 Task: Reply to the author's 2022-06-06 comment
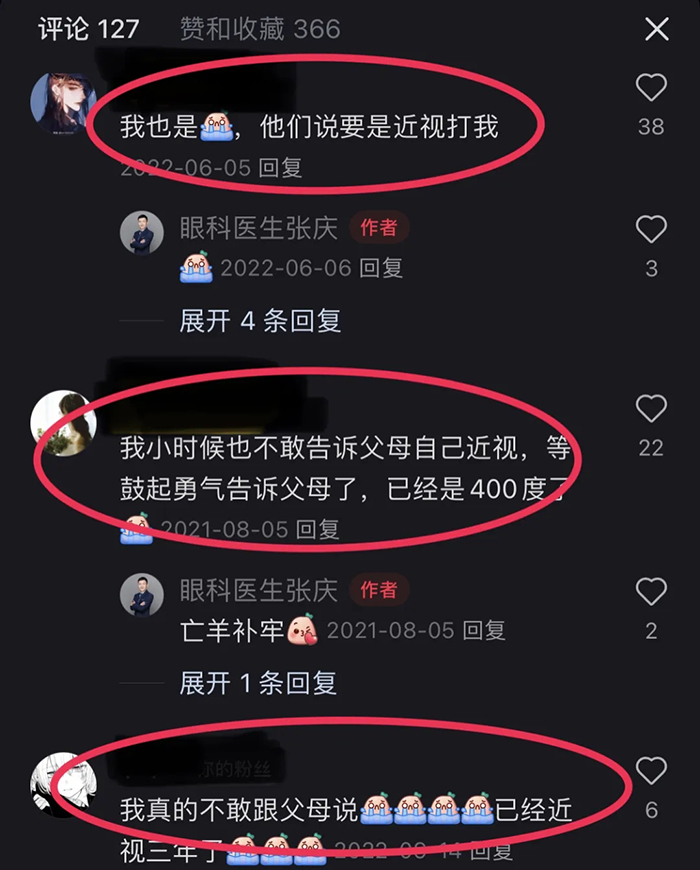[381, 268]
